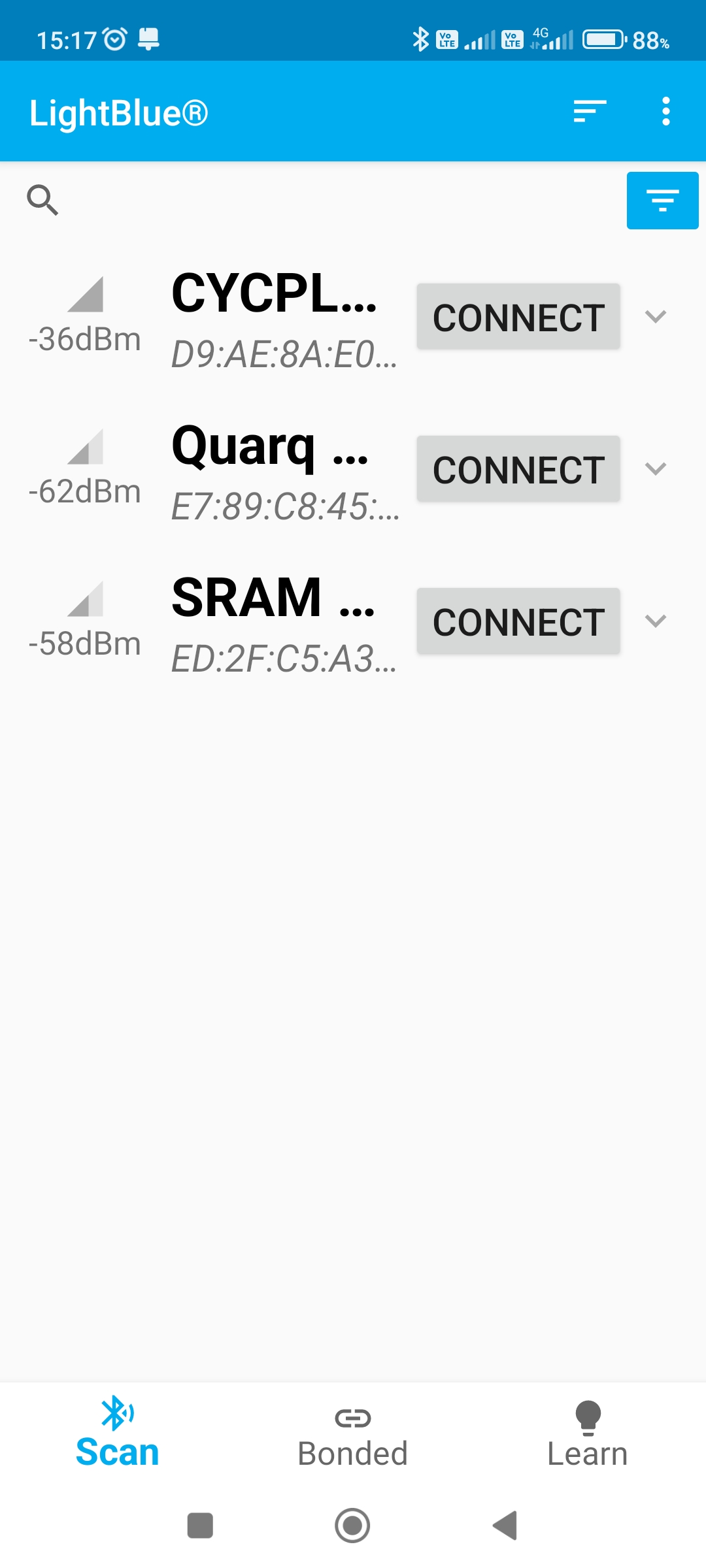Image resolution: width=706 pixels, height=1568 pixels.
Task: Expand details for the Quarq device
Action: pos(655,469)
